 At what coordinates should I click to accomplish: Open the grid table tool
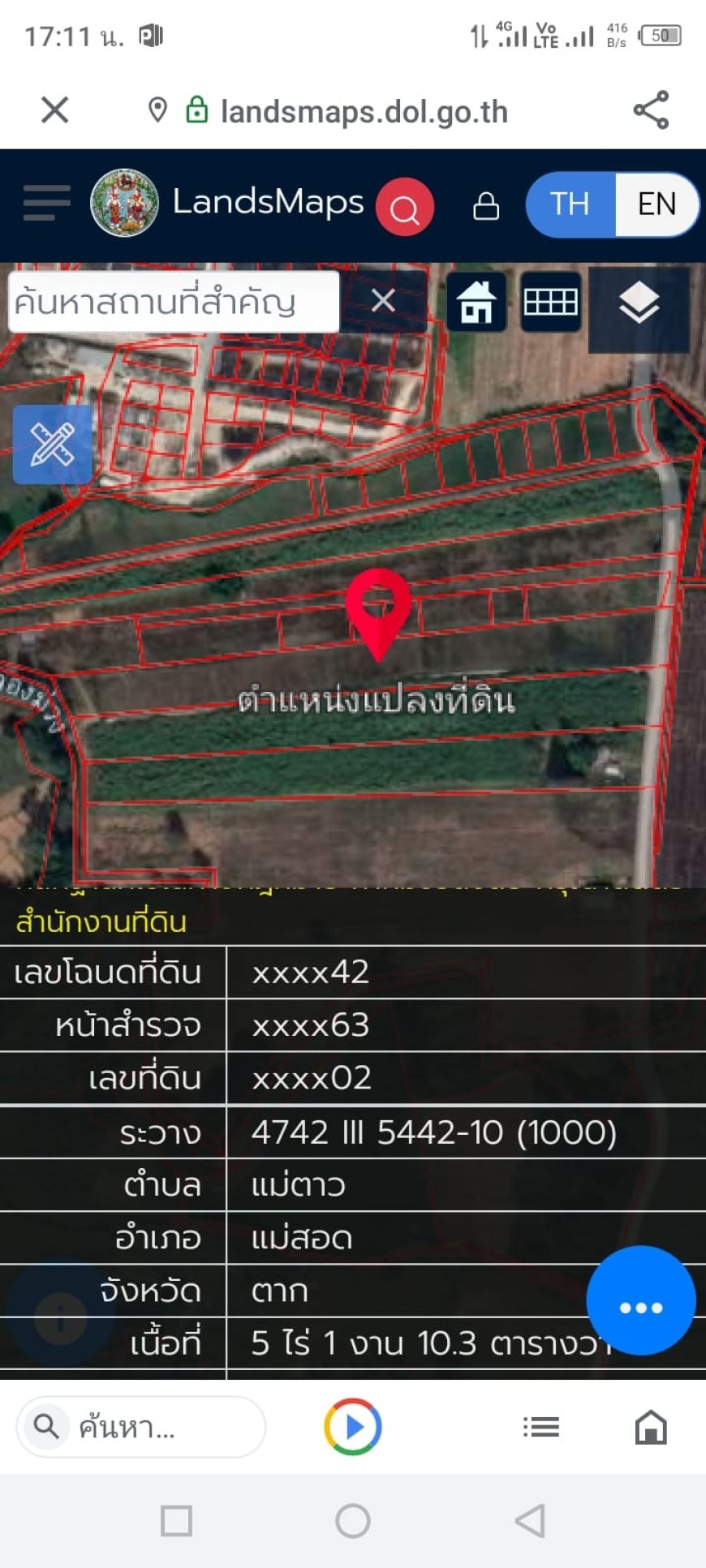[x=550, y=302]
